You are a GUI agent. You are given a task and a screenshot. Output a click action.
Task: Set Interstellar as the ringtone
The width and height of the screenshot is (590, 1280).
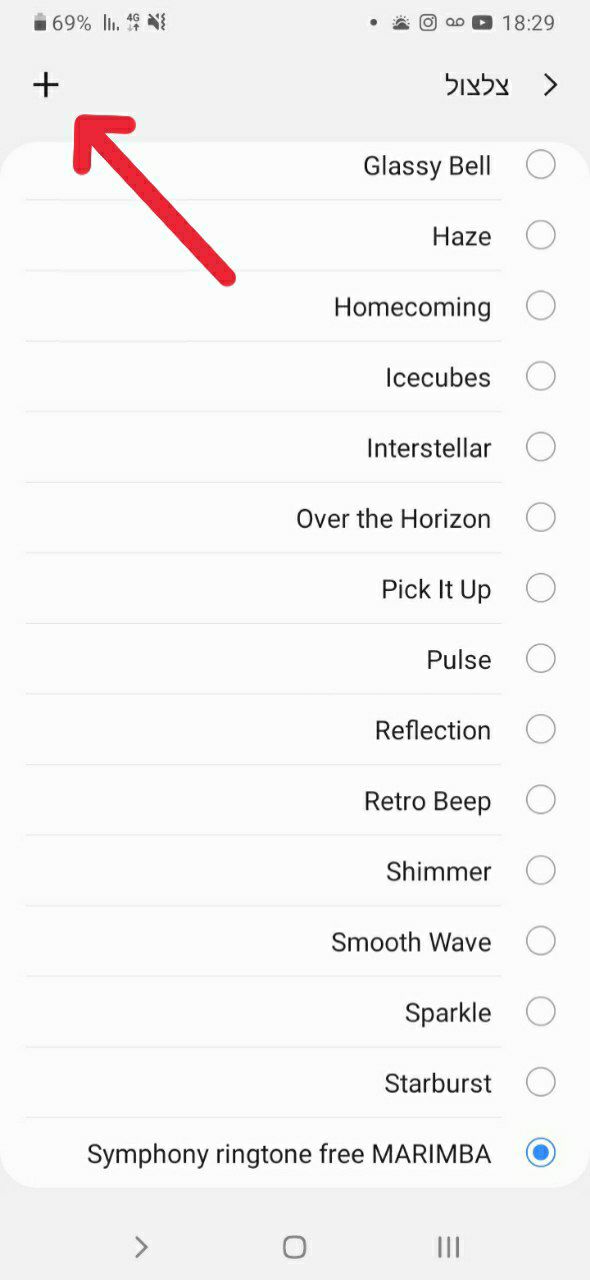[x=294, y=448]
